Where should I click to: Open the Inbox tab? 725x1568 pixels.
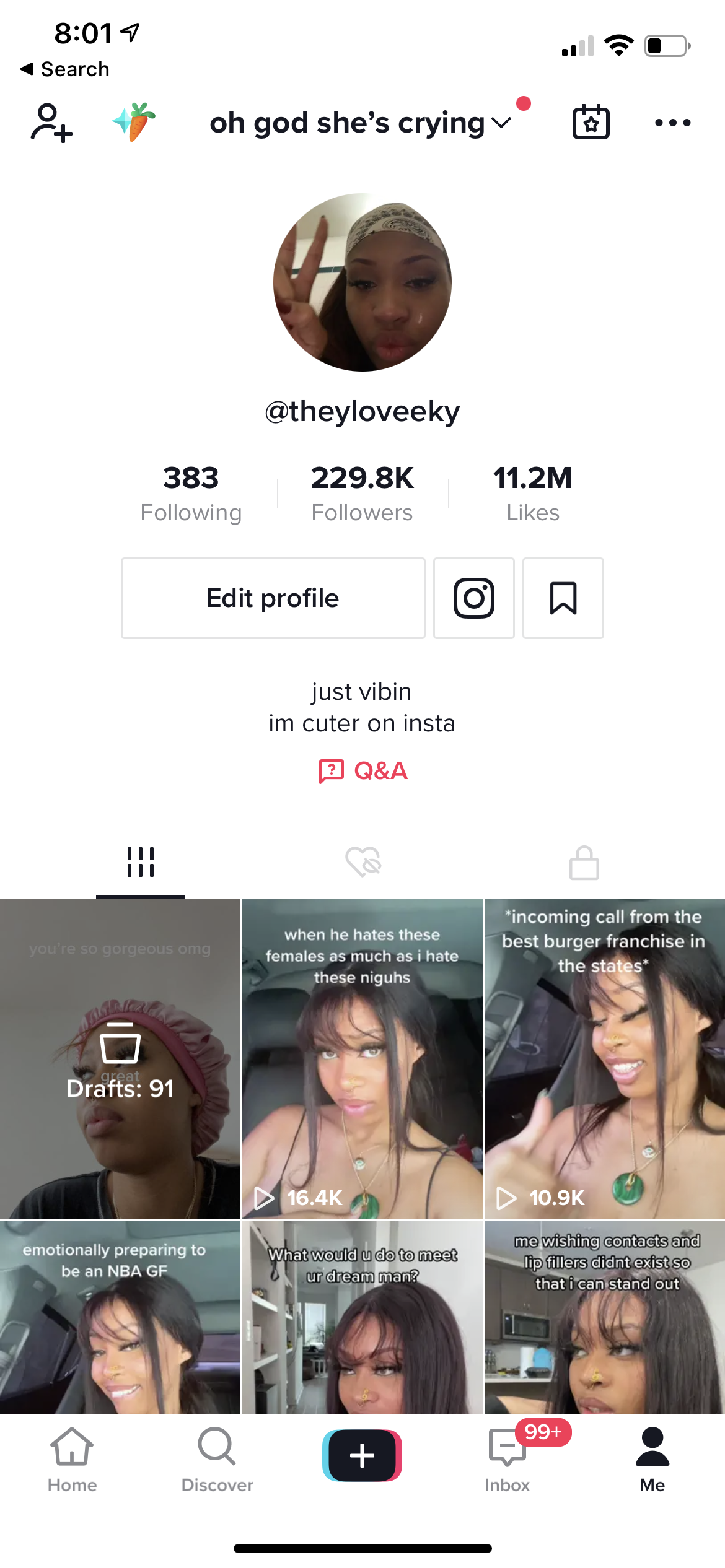pos(507,1460)
